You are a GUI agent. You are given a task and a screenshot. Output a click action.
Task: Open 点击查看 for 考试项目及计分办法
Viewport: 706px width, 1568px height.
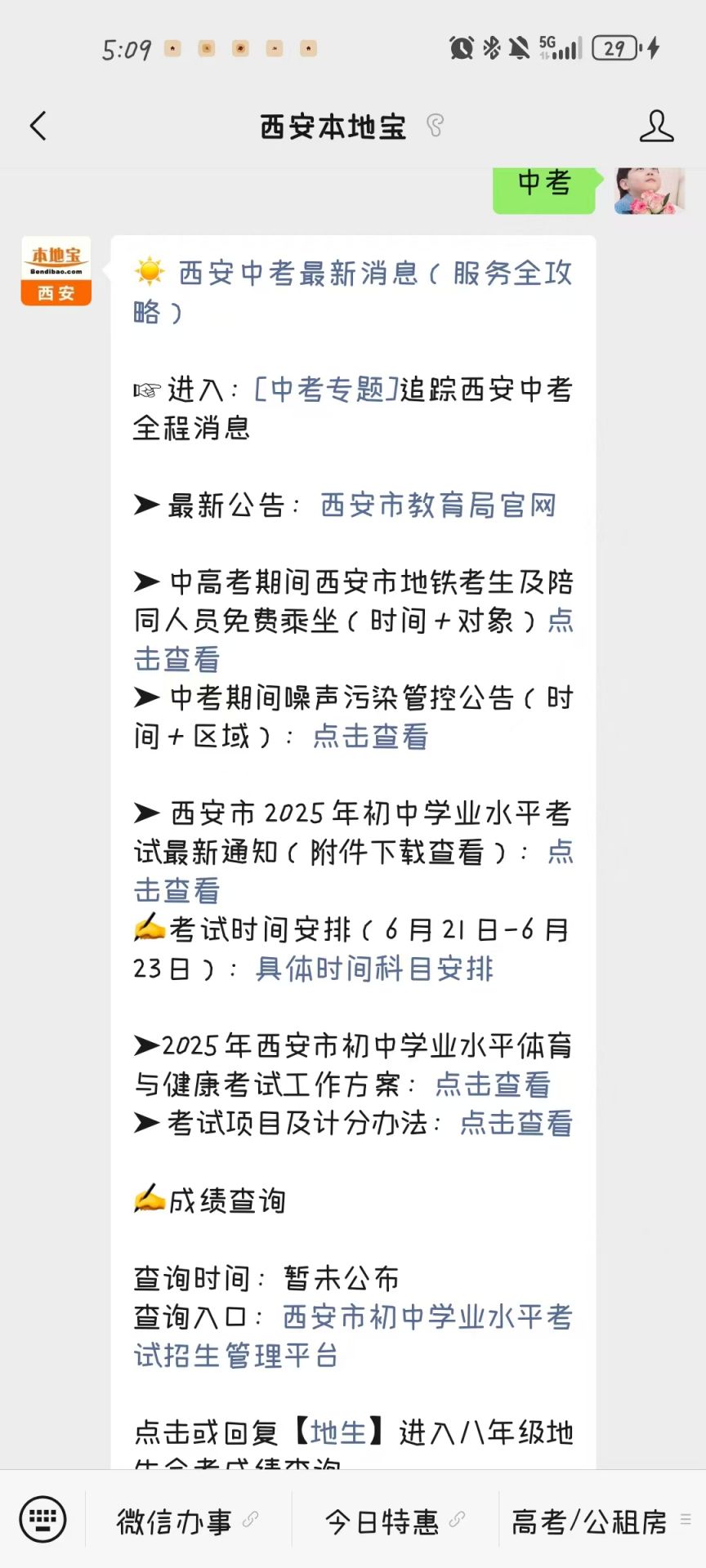coord(516,1123)
